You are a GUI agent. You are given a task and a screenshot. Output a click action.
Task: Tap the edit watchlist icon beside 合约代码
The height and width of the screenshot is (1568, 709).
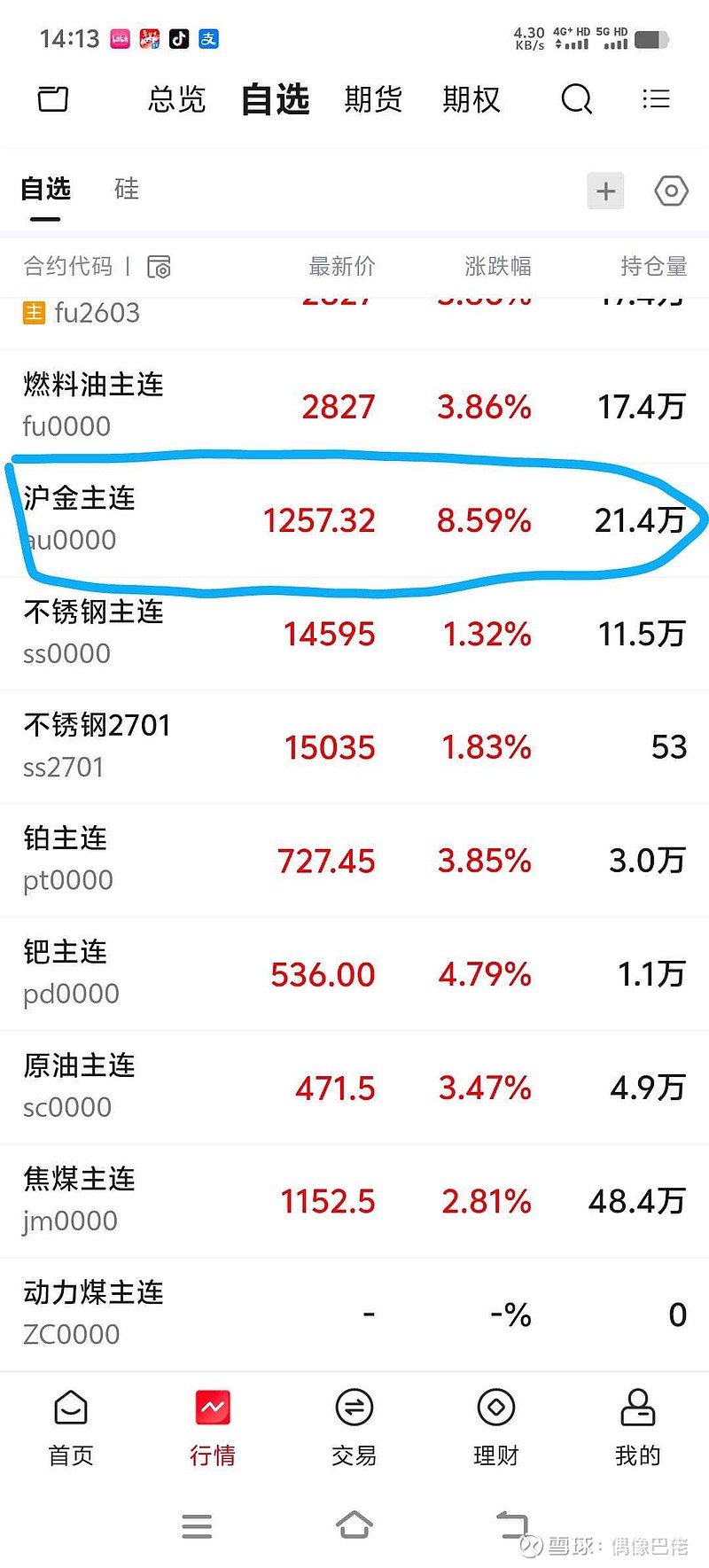coord(160,267)
